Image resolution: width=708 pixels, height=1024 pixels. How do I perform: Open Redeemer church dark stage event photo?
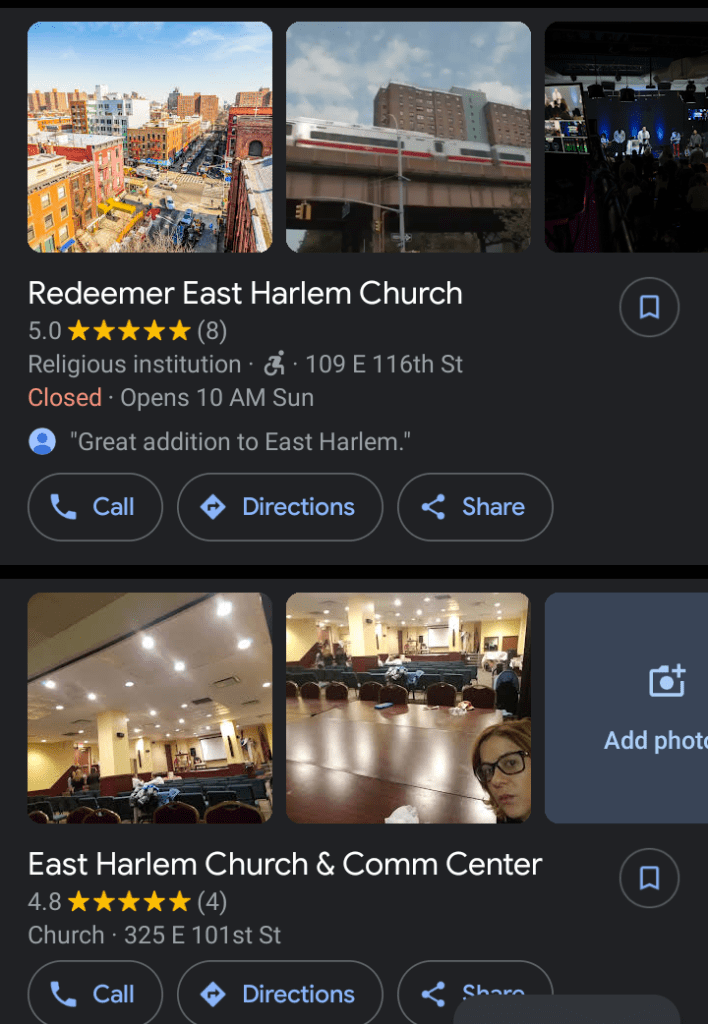[626, 137]
